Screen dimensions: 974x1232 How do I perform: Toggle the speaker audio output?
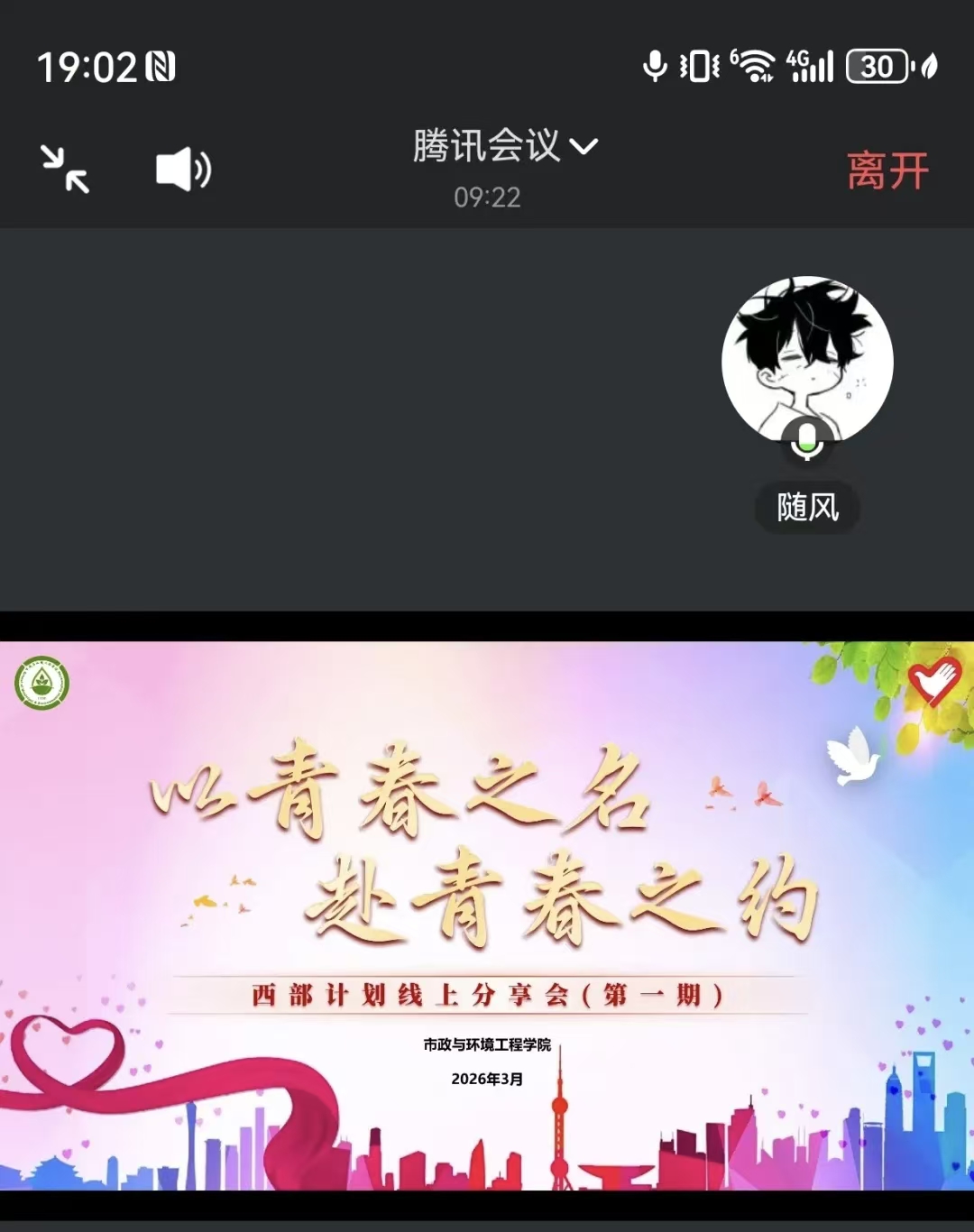click(x=183, y=170)
